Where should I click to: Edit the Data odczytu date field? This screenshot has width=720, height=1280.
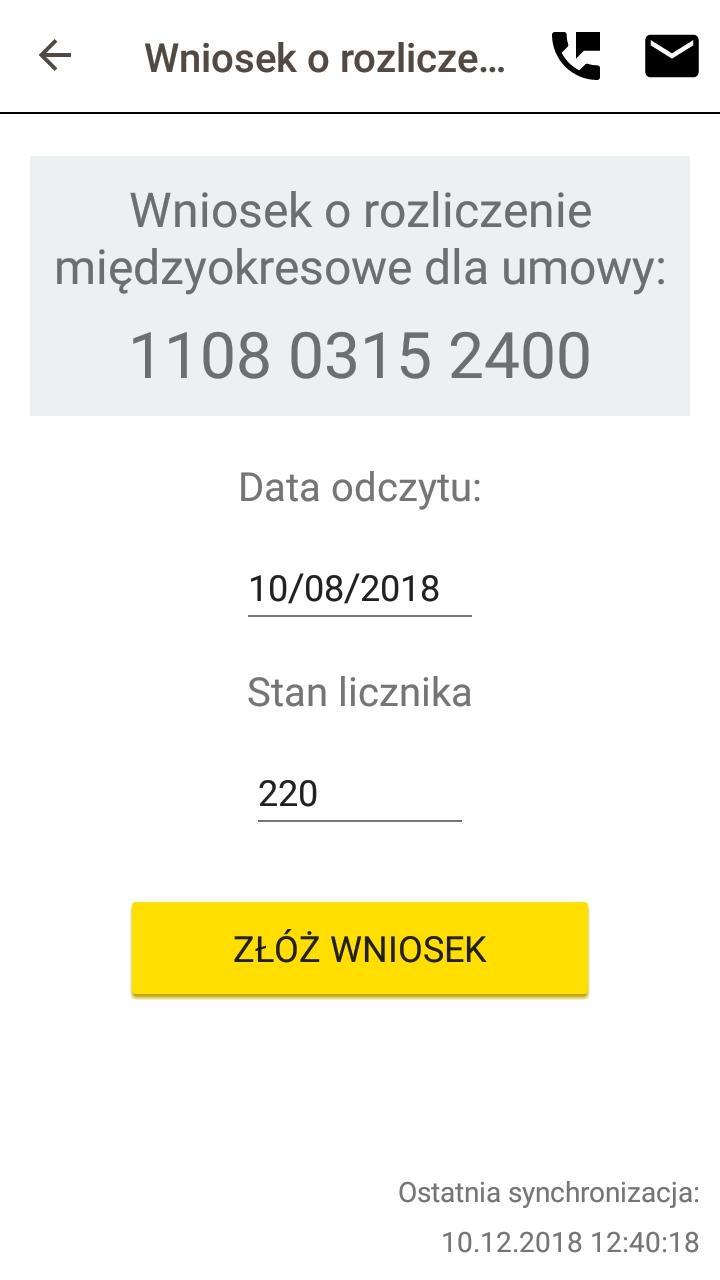click(360, 589)
